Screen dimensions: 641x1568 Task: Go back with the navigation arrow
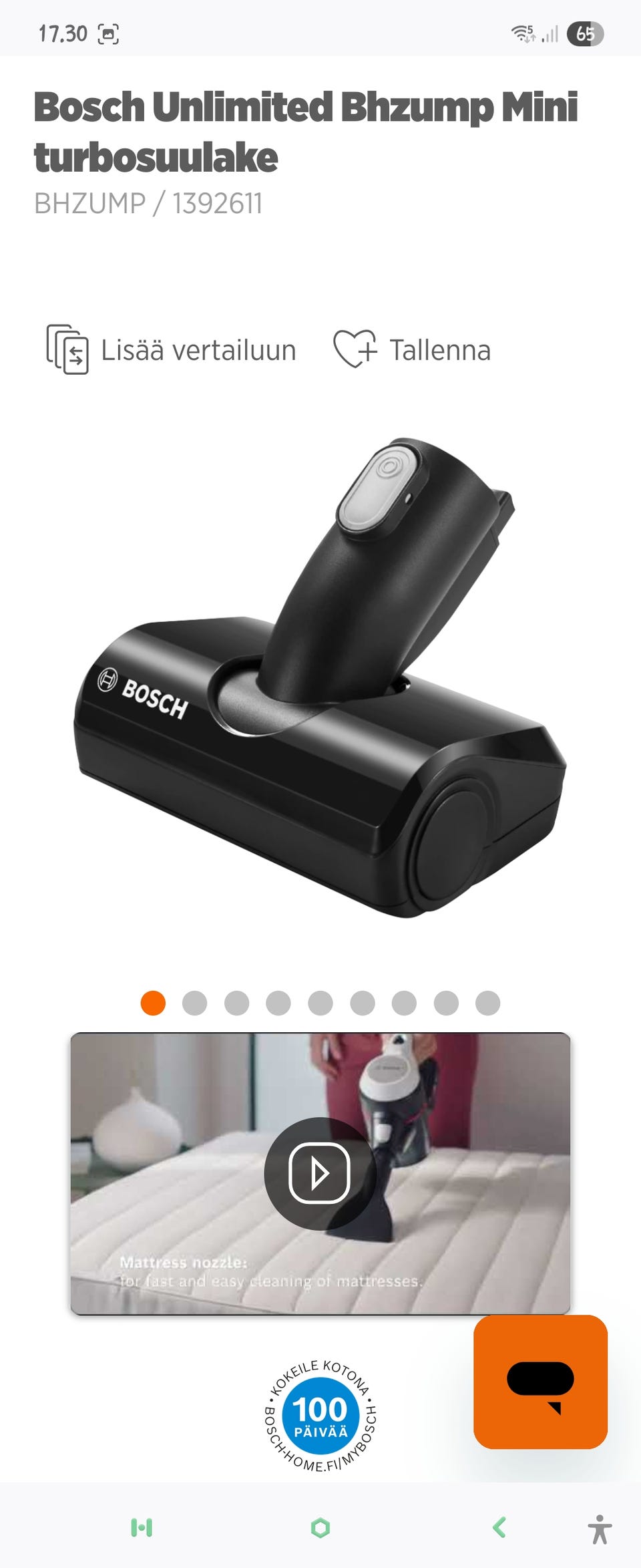pyautogui.click(x=499, y=1527)
